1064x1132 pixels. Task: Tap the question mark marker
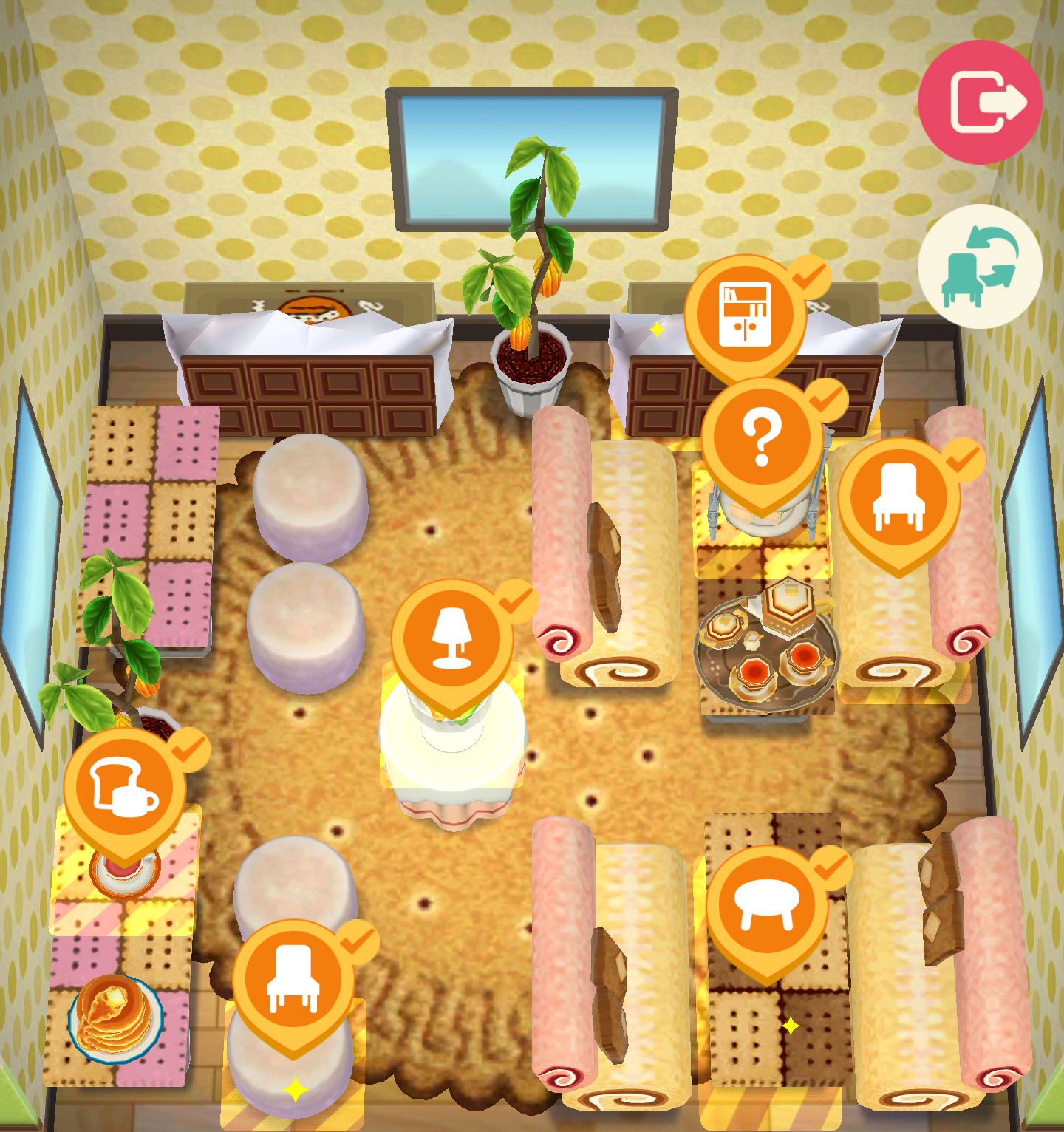coord(762,439)
